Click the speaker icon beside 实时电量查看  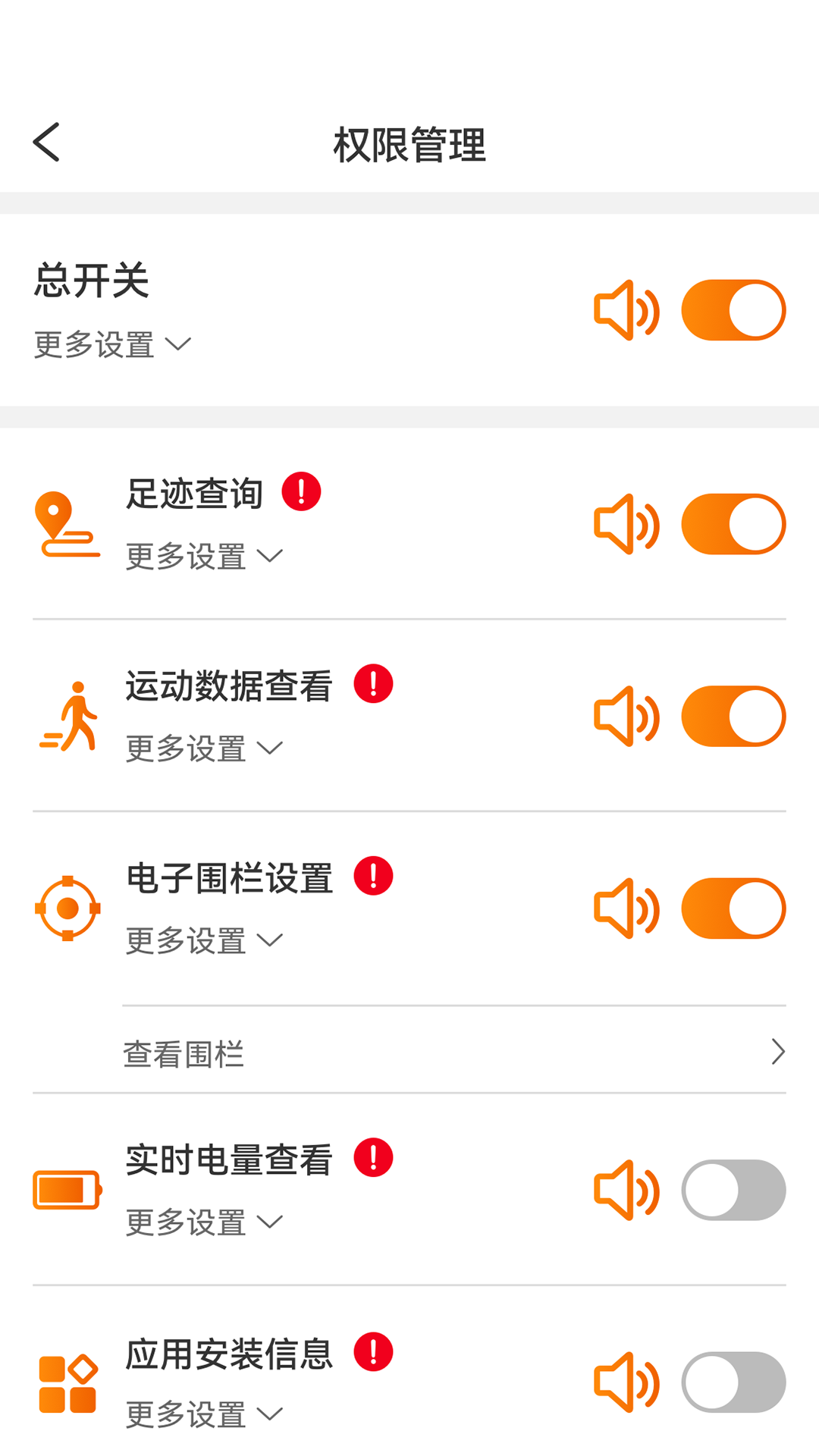pos(625,1189)
